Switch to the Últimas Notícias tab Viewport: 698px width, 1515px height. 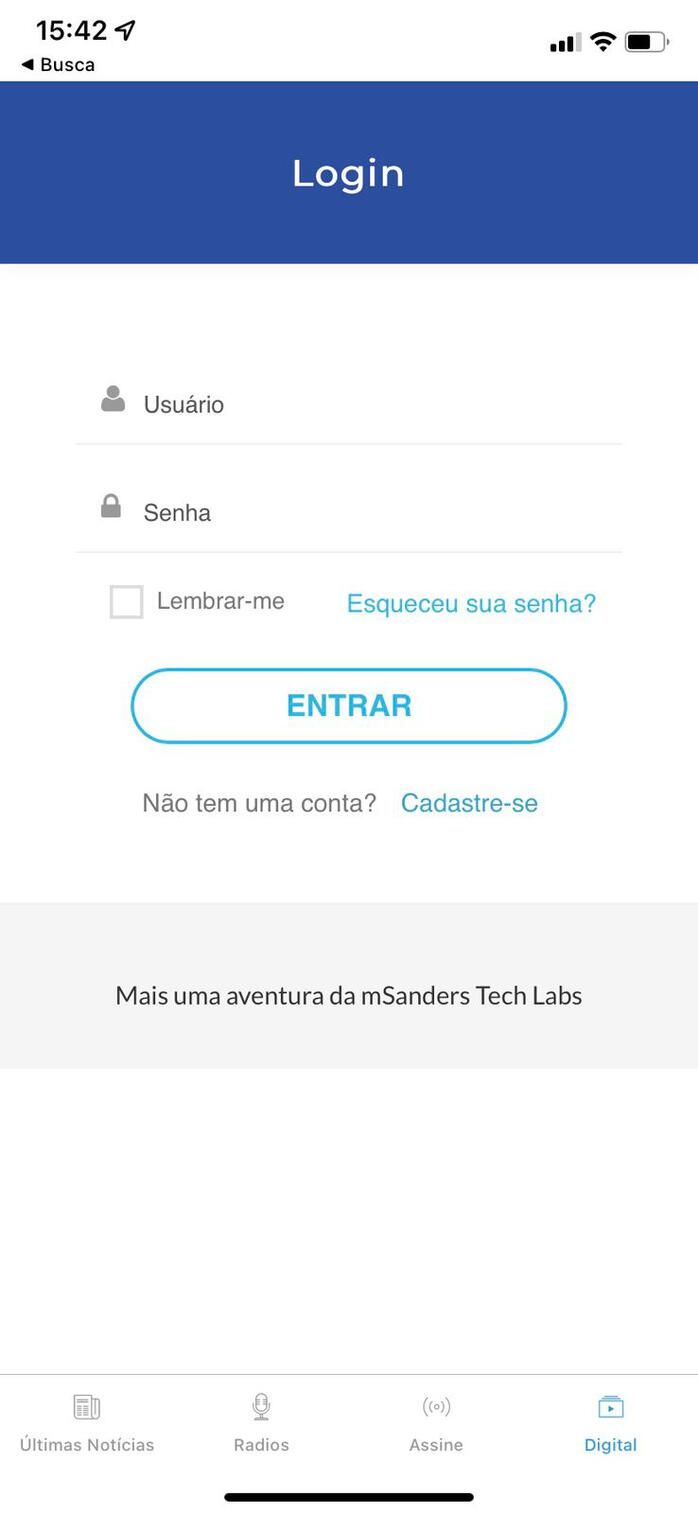(x=87, y=1423)
